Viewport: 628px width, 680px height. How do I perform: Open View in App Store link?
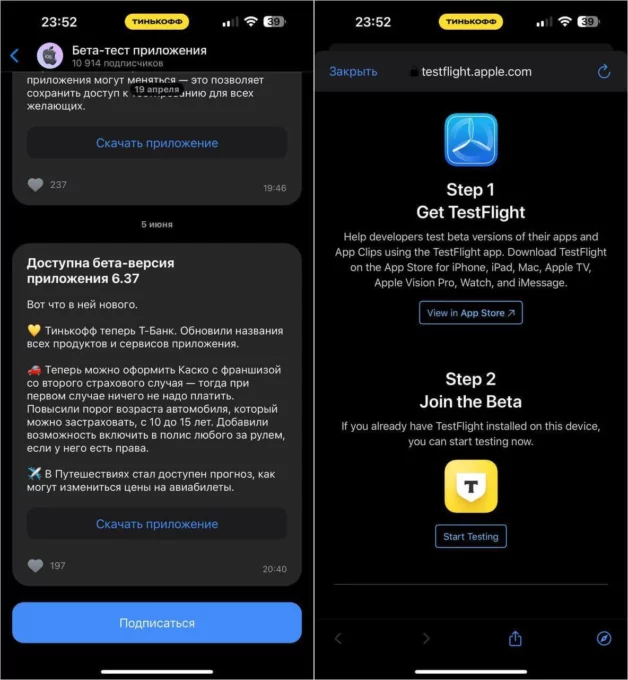coord(471,313)
